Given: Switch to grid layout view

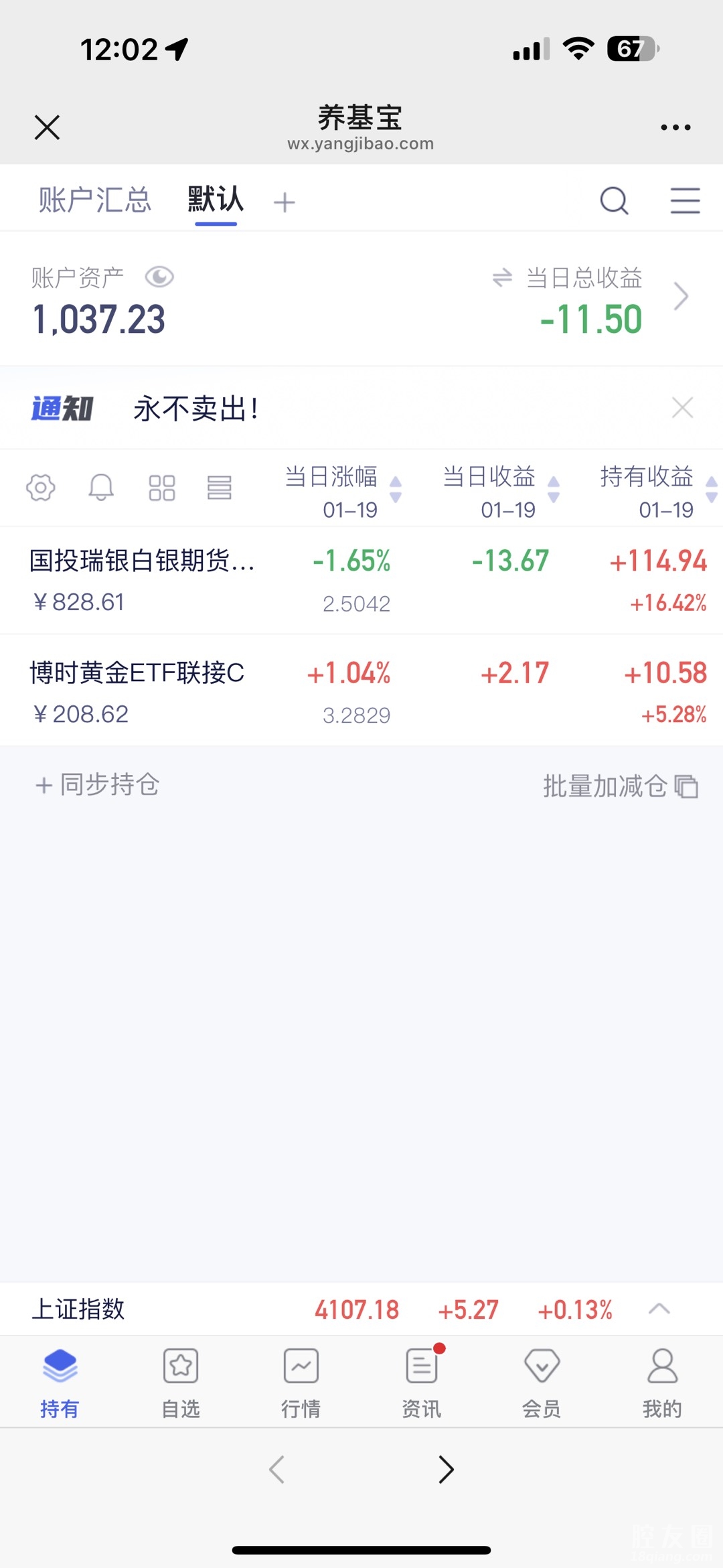Looking at the screenshot, I should coord(162,488).
